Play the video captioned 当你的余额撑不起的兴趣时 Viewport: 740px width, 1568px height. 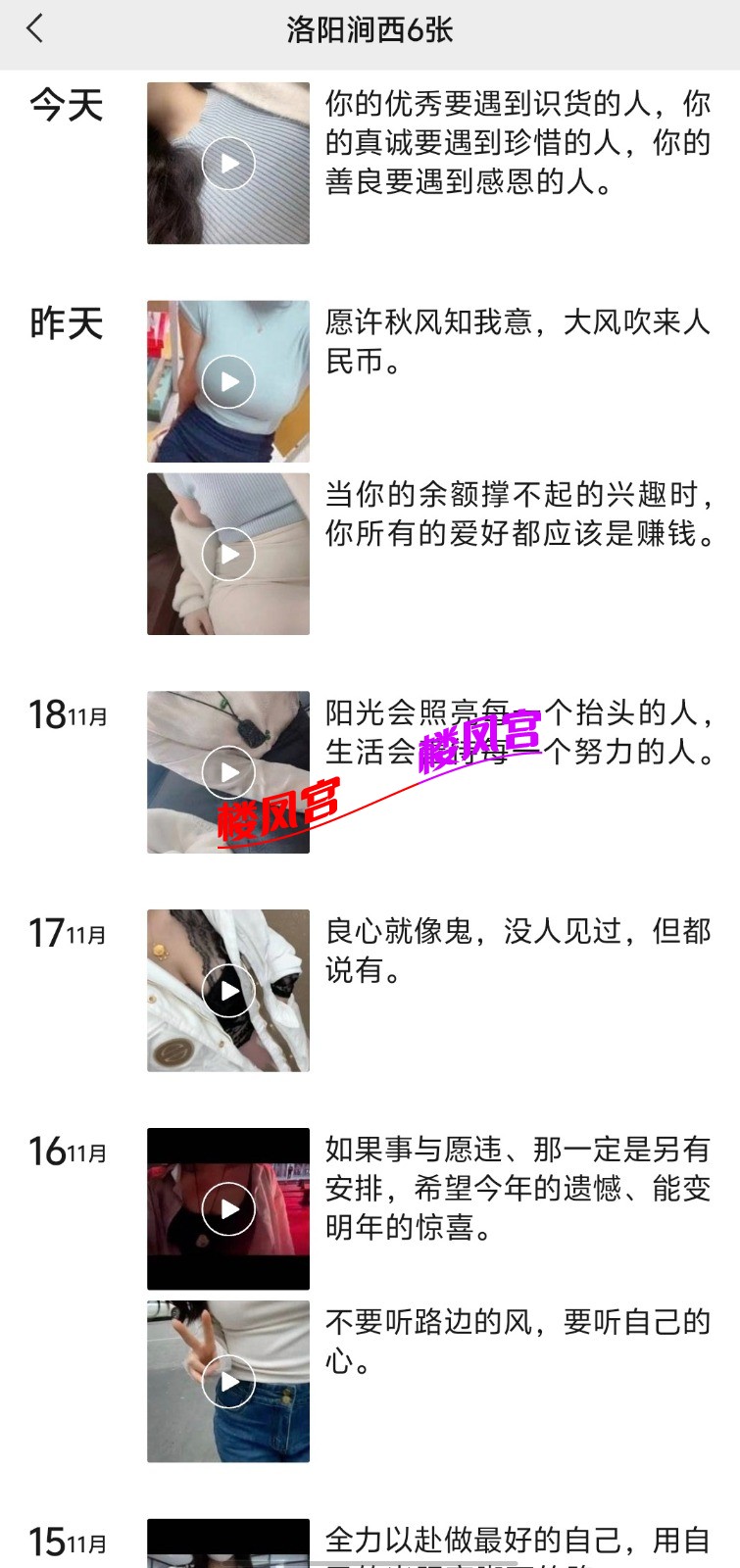point(228,554)
